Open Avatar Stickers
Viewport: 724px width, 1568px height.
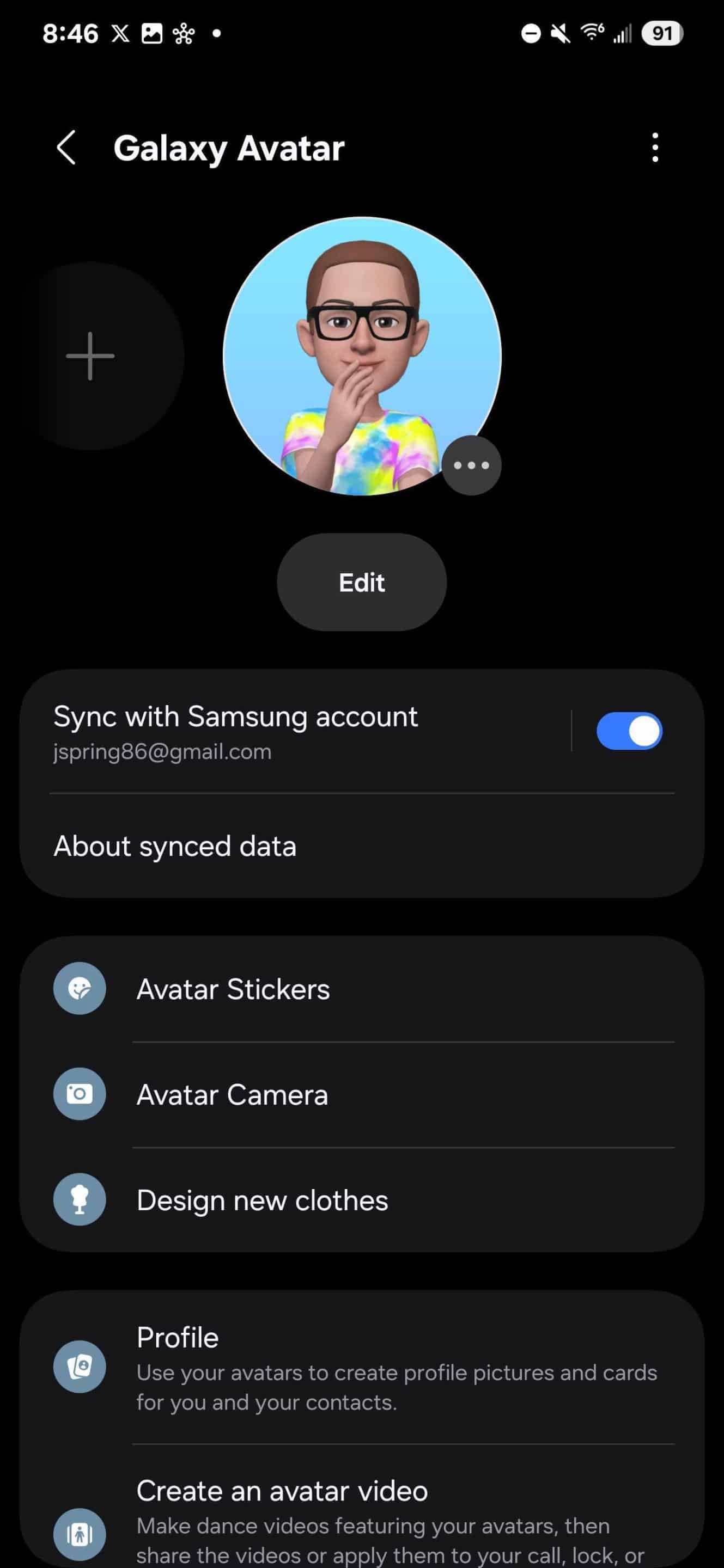[x=362, y=989]
